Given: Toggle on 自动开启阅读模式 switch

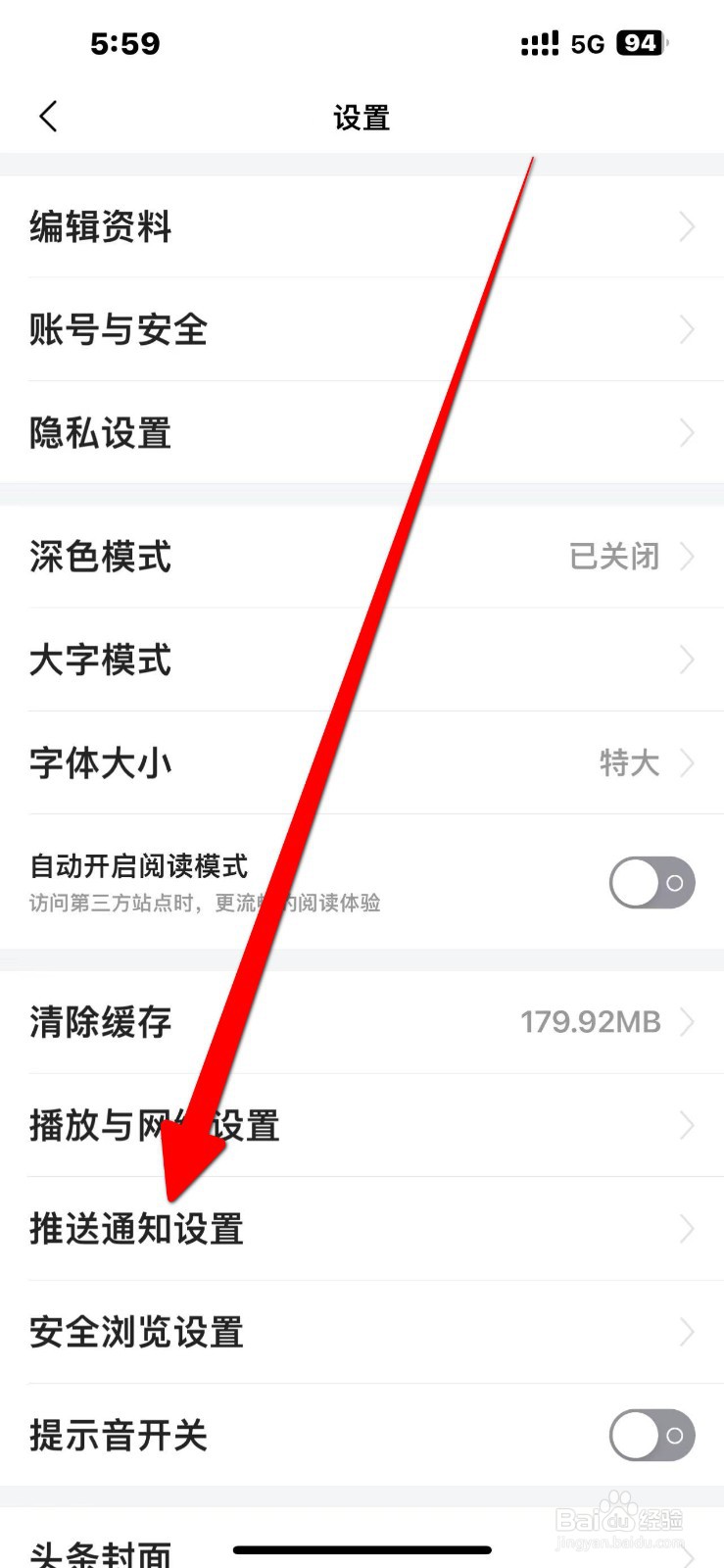Looking at the screenshot, I should pos(651,882).
